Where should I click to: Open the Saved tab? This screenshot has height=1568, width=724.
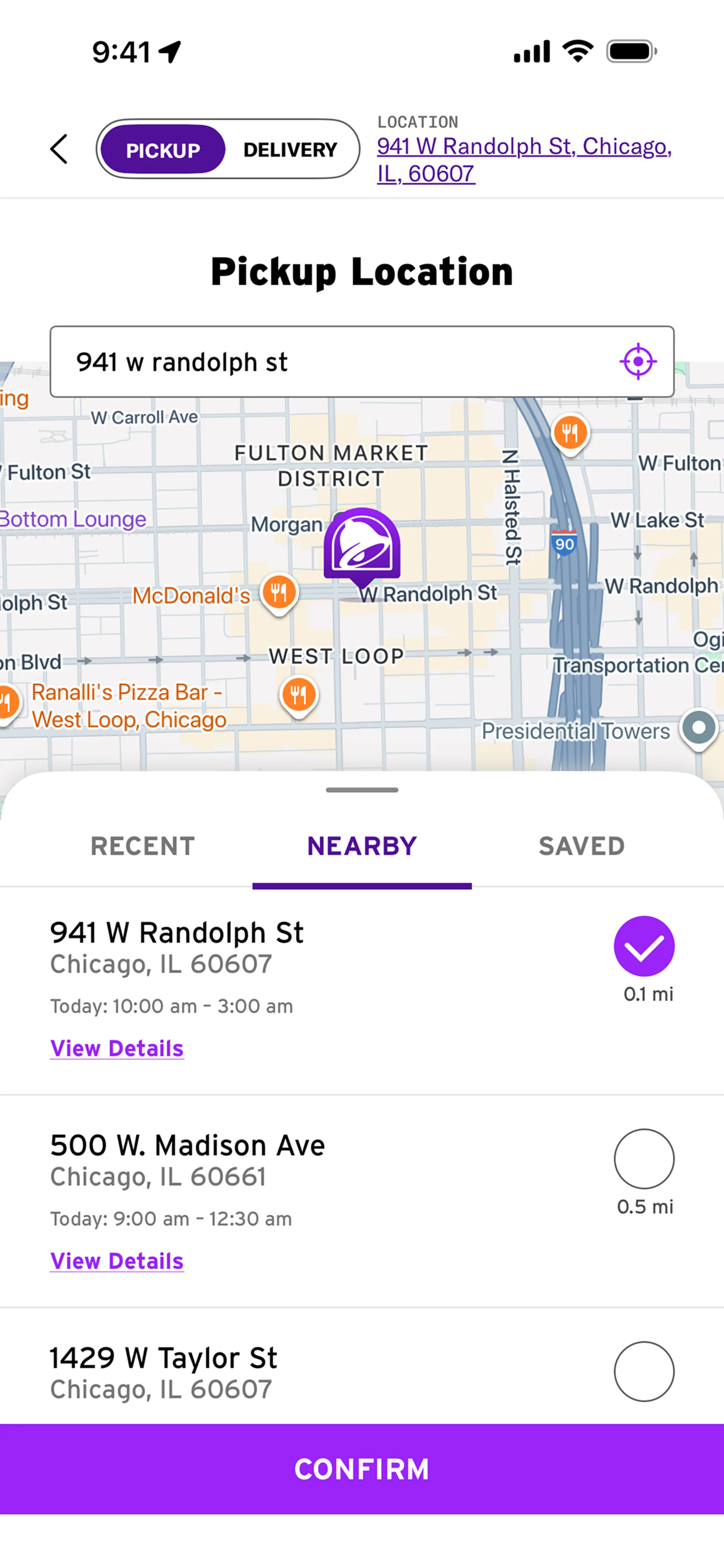(x=581, y=846)
